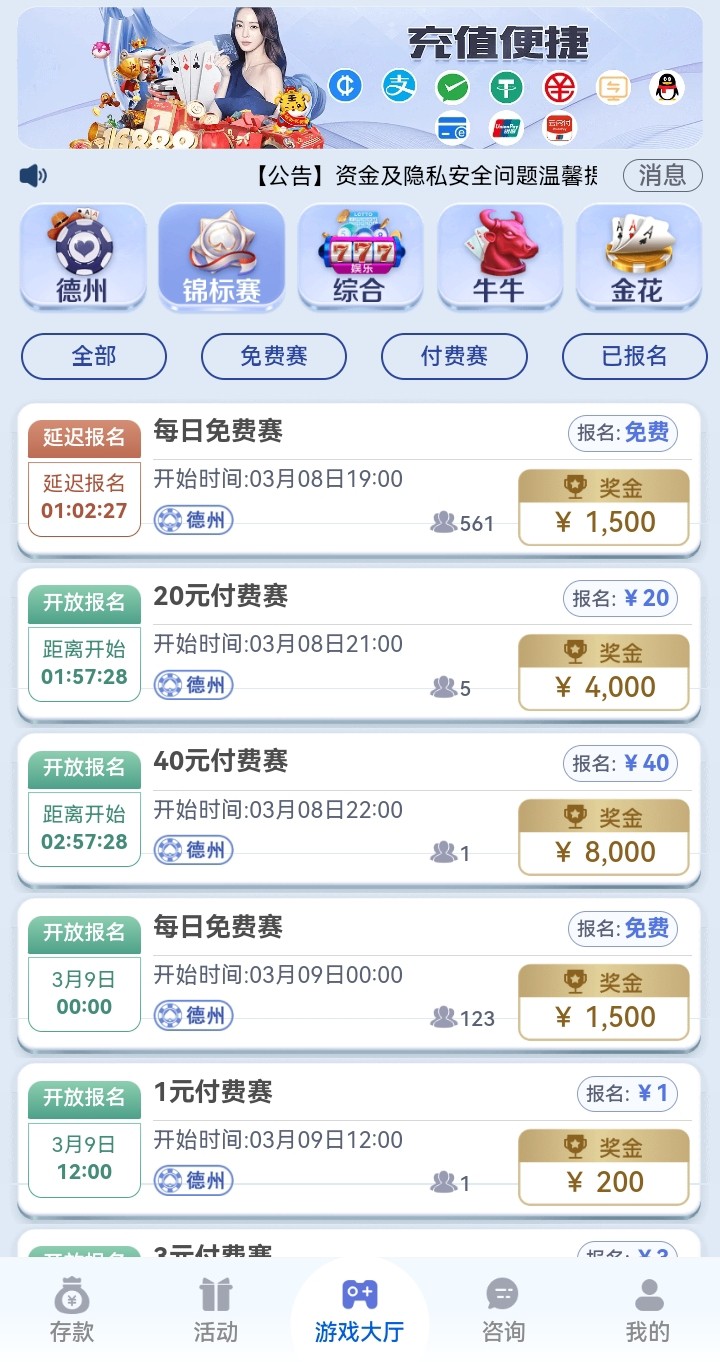Show only 付费赛 tournaments
This screenshot has width=720, height=1362.
454,356
